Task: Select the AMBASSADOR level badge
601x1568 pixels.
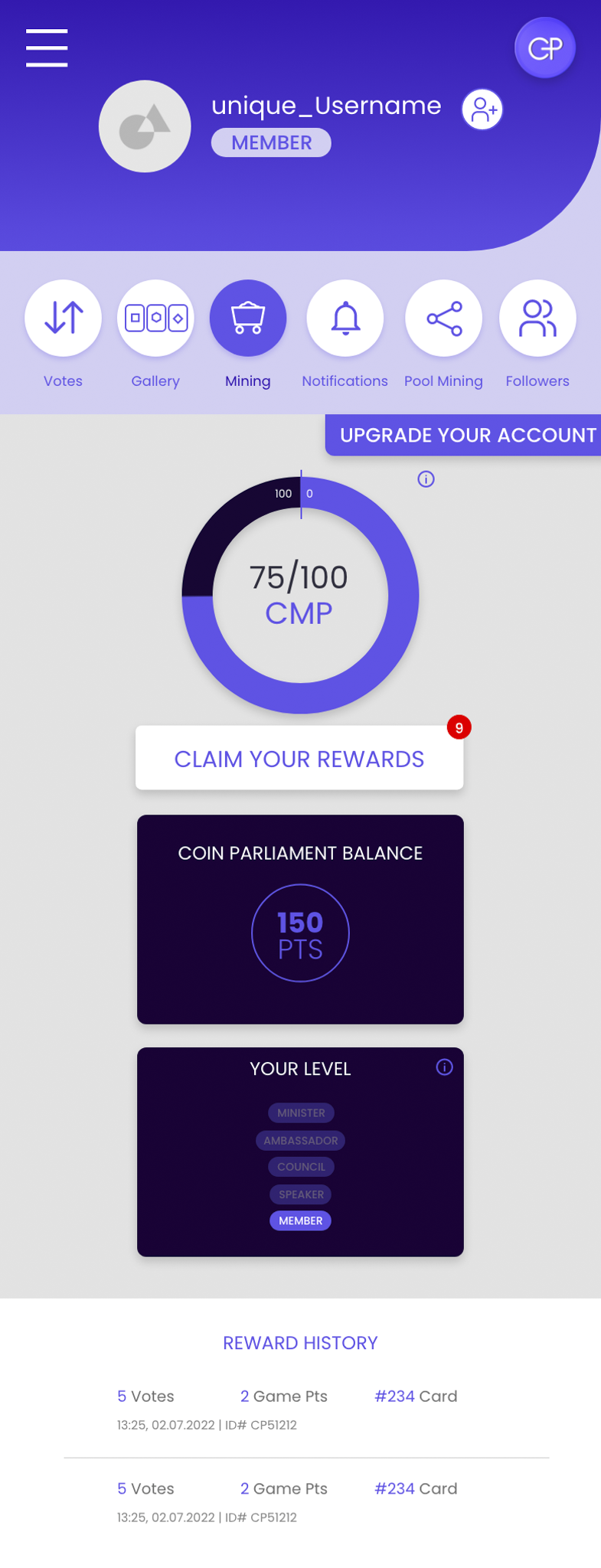Action: (300, 1140)
